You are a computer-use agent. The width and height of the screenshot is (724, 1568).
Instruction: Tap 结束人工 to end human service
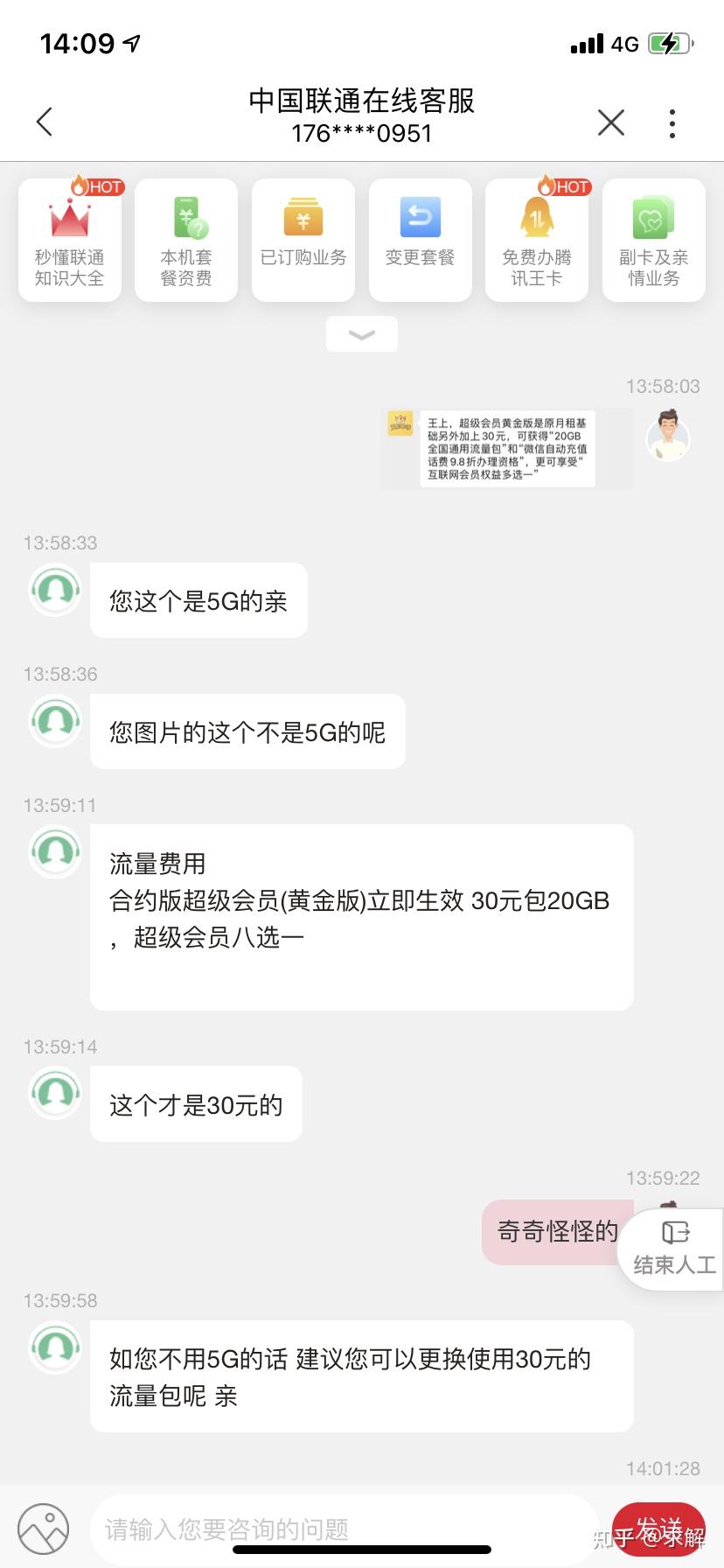[x=673, y=1249]
